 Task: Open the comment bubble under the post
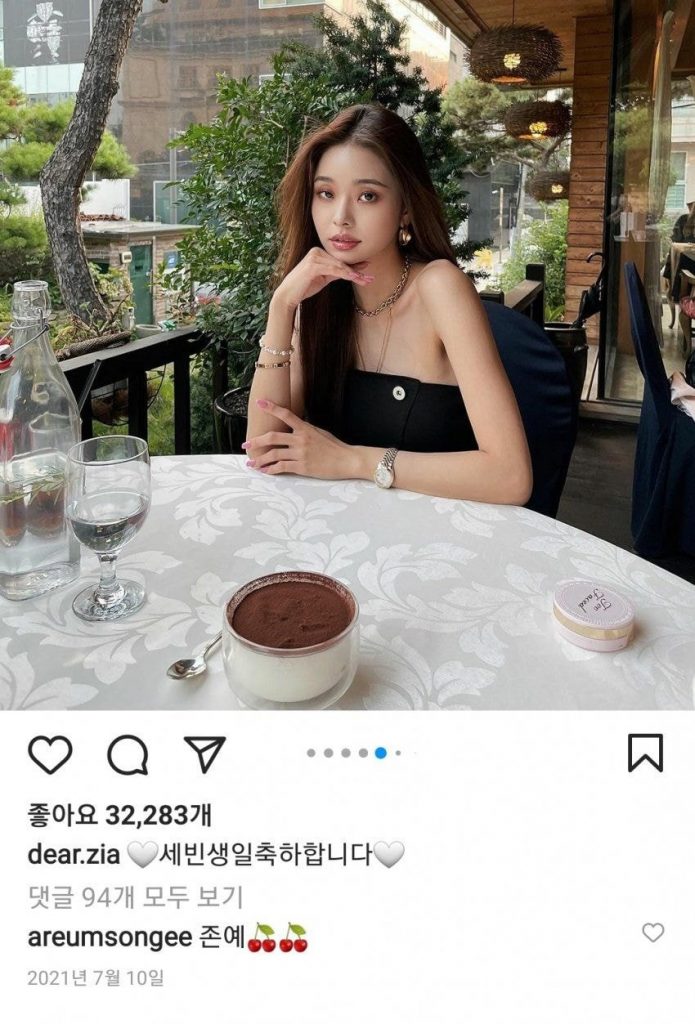128,755
